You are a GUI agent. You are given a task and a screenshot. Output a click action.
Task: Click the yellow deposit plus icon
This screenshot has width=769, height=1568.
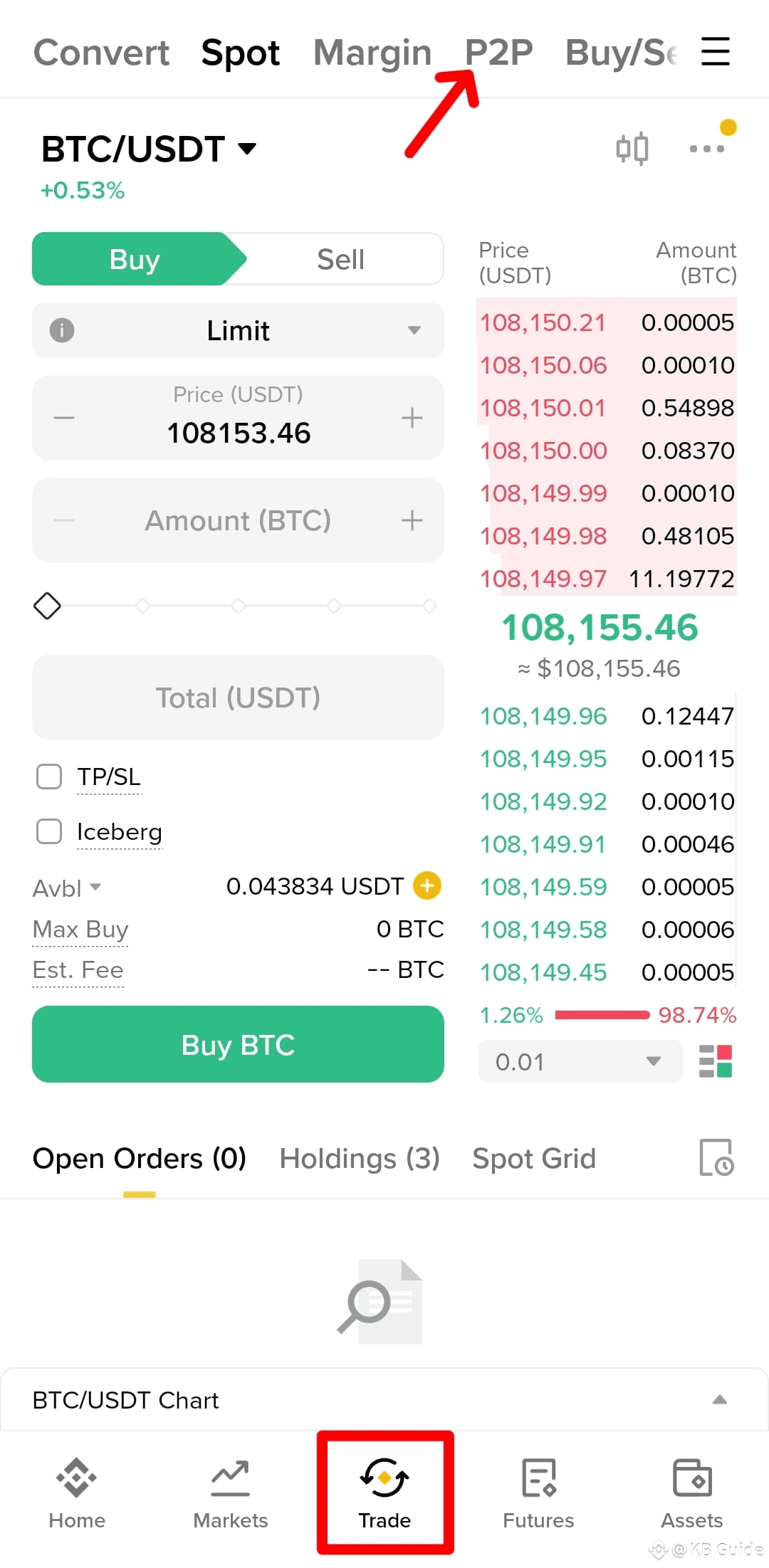[x=427, y=886]
